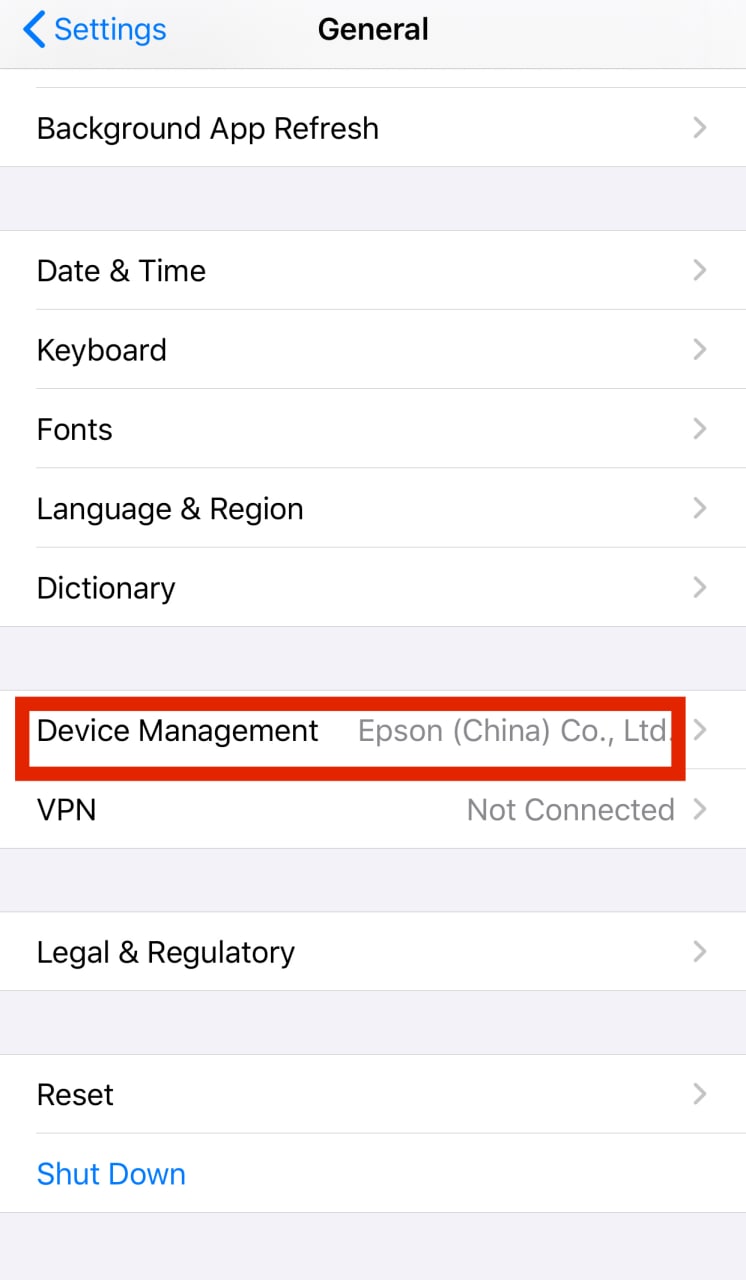Viewport: 746px width, 1280px height.
Task: View Legal & Regulatory information
Action: pyautogui.click(x=372, y=952)
